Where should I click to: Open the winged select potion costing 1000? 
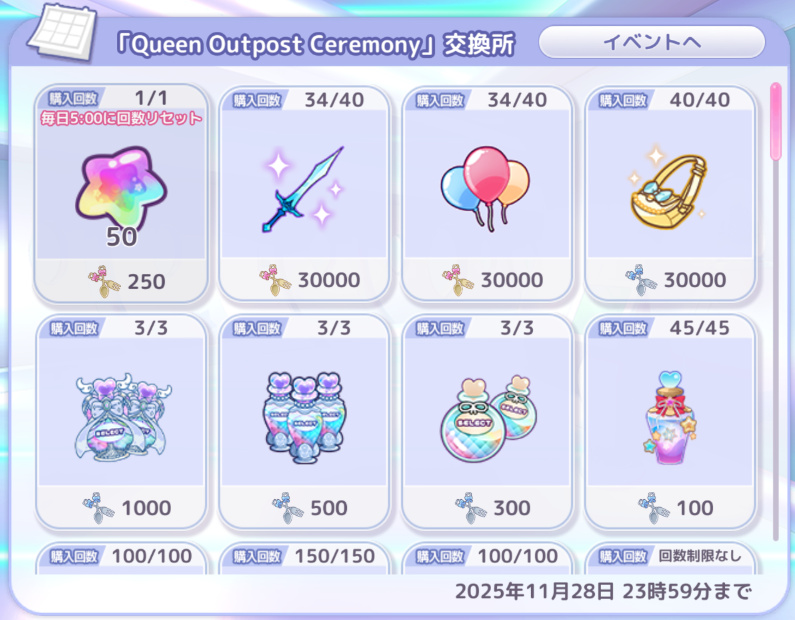pyautogui.click(x=121, y=422)
